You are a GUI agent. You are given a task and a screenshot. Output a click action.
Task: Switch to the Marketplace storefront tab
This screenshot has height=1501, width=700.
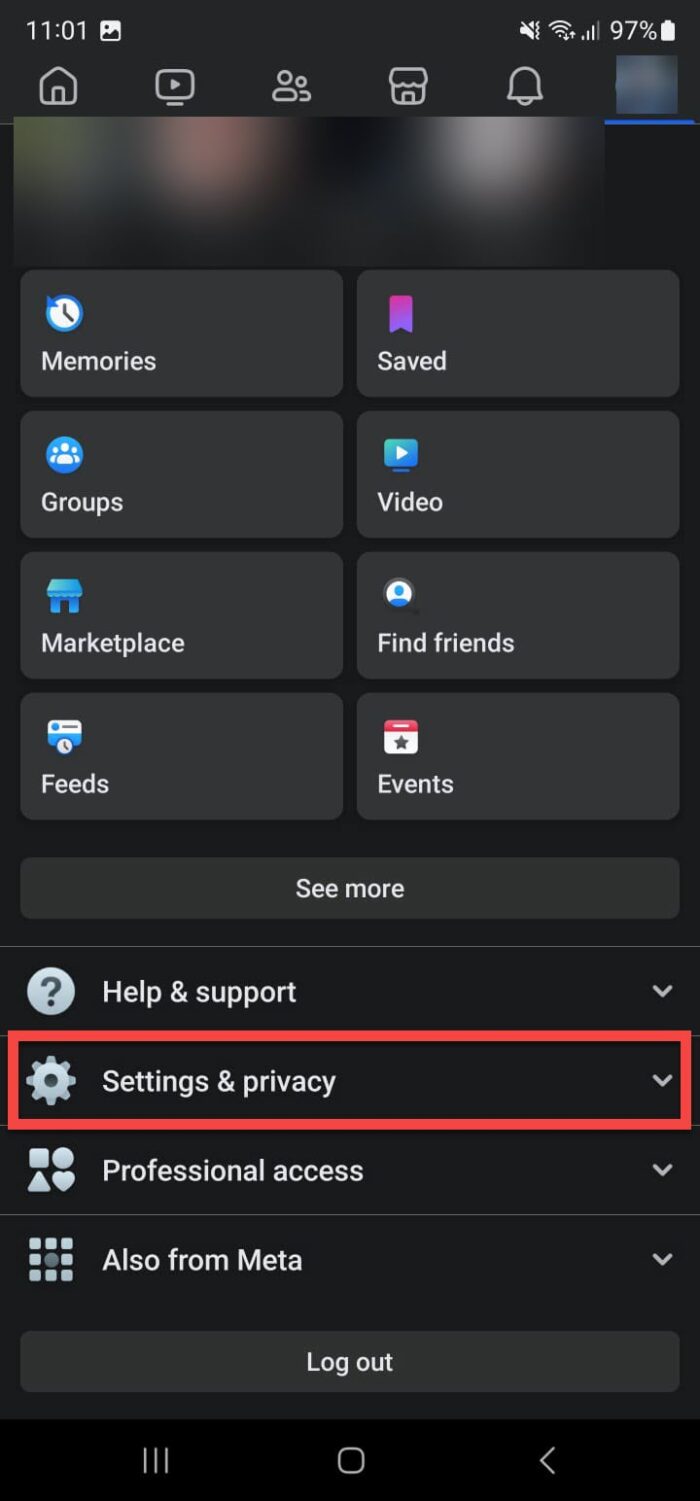pyautogui.click(x=408, y=86)
